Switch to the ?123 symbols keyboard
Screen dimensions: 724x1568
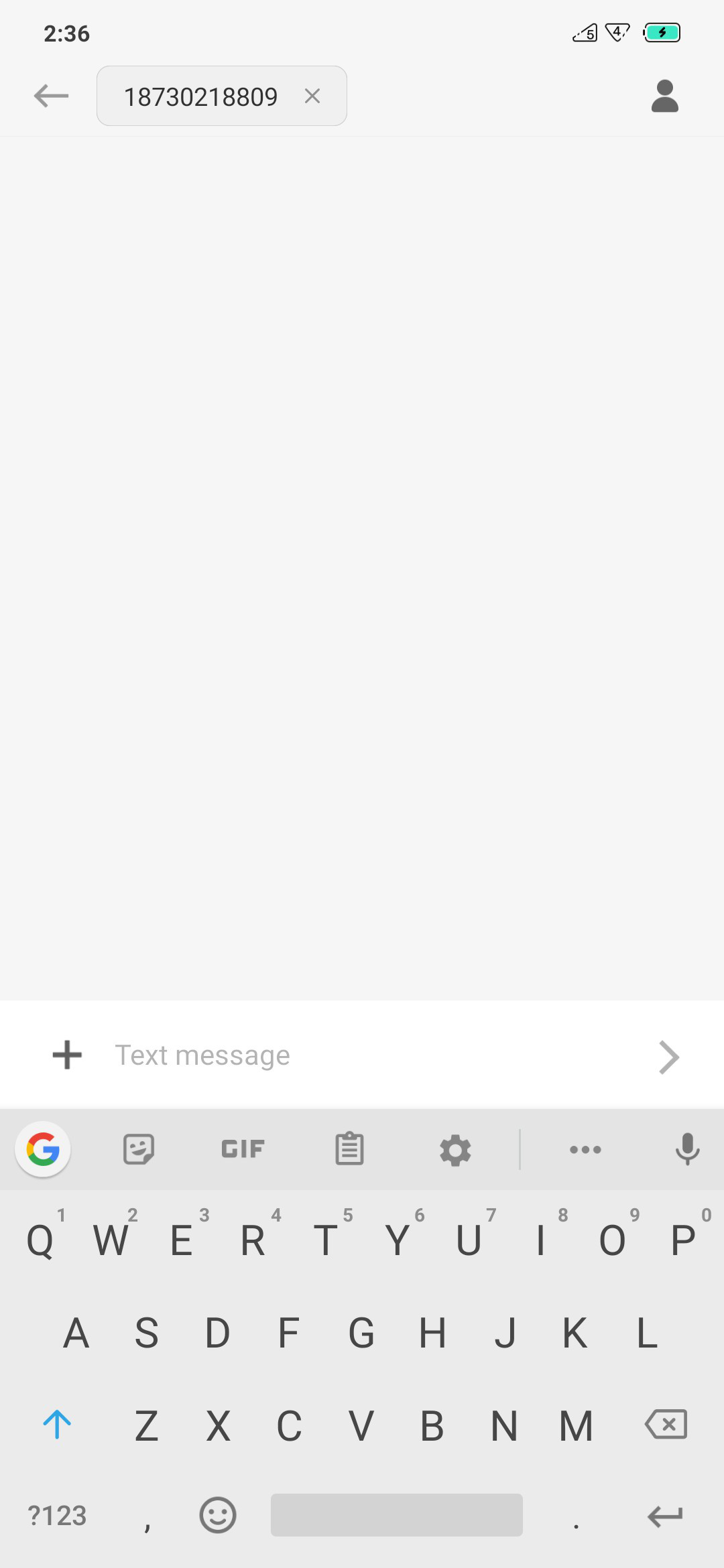[x=57, y=1516]
